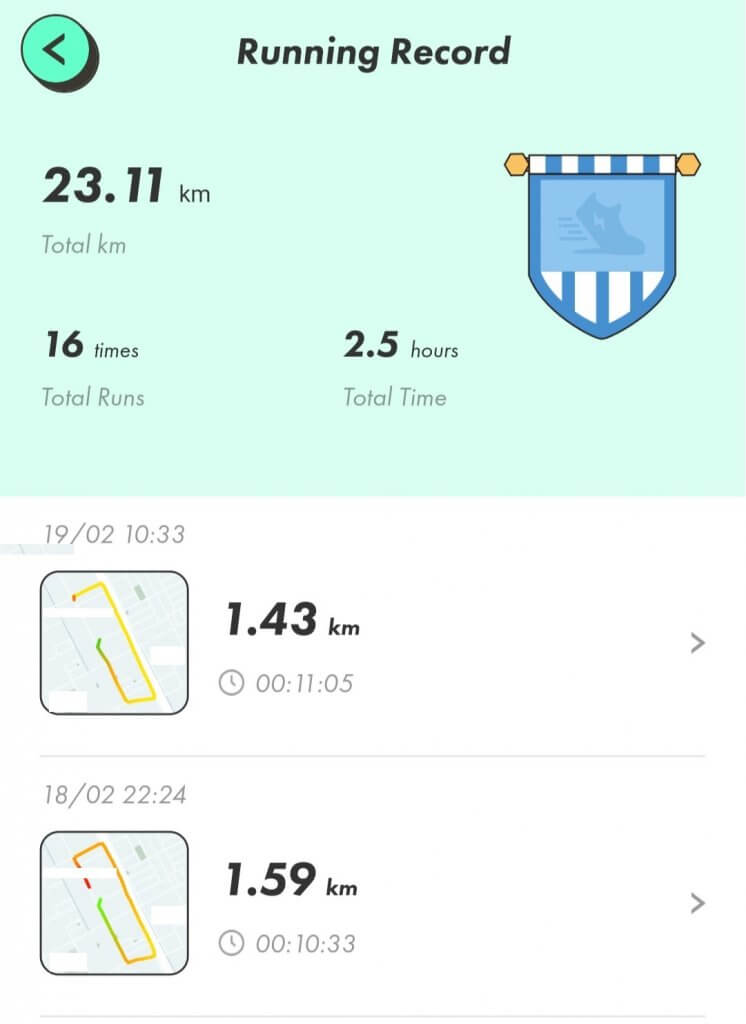View route map of the 19/02 10:33 run
The width and height of the screenshot is (746, 1024).
[114, 642]
